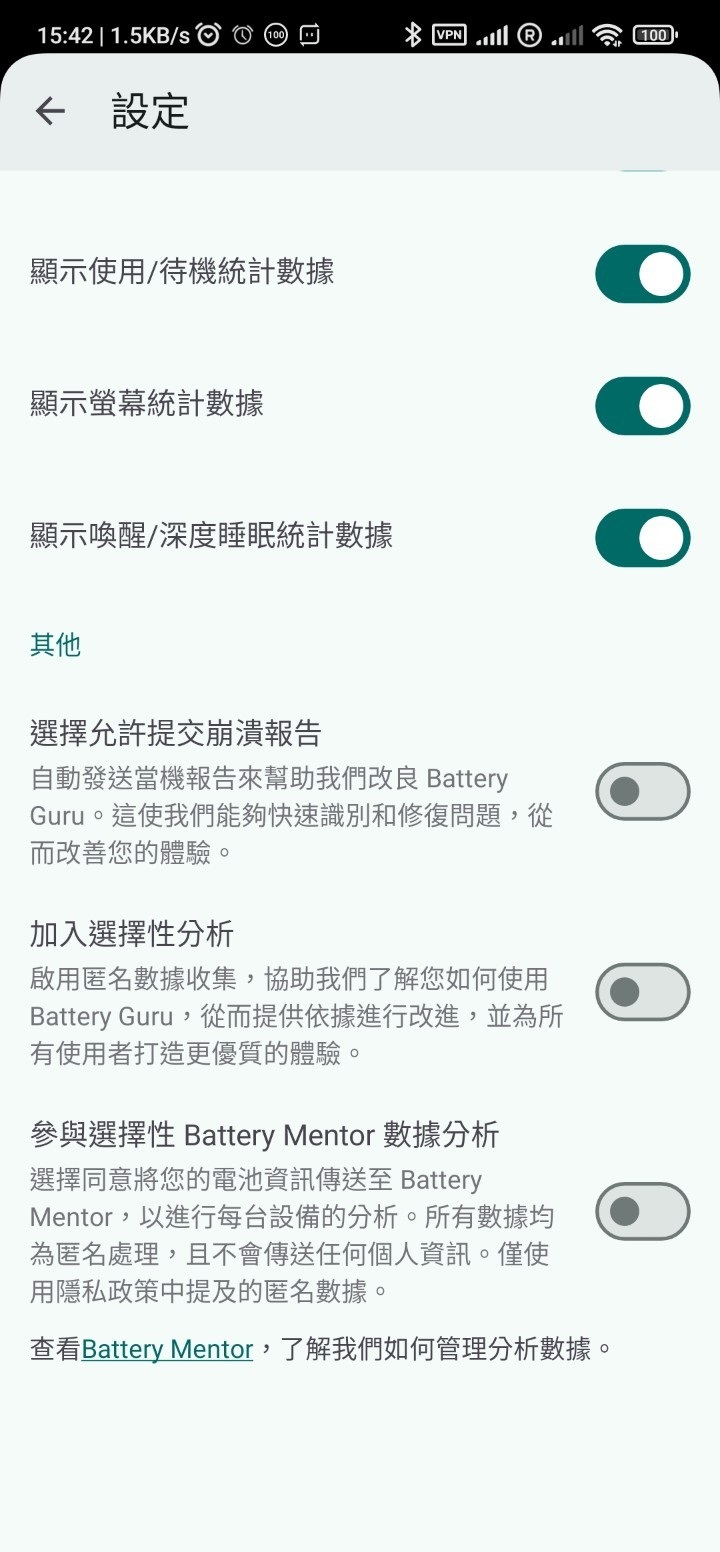
Task: Disable 顯示喚醒/深度睡眠統計數據
Action: tap(641, 537)
